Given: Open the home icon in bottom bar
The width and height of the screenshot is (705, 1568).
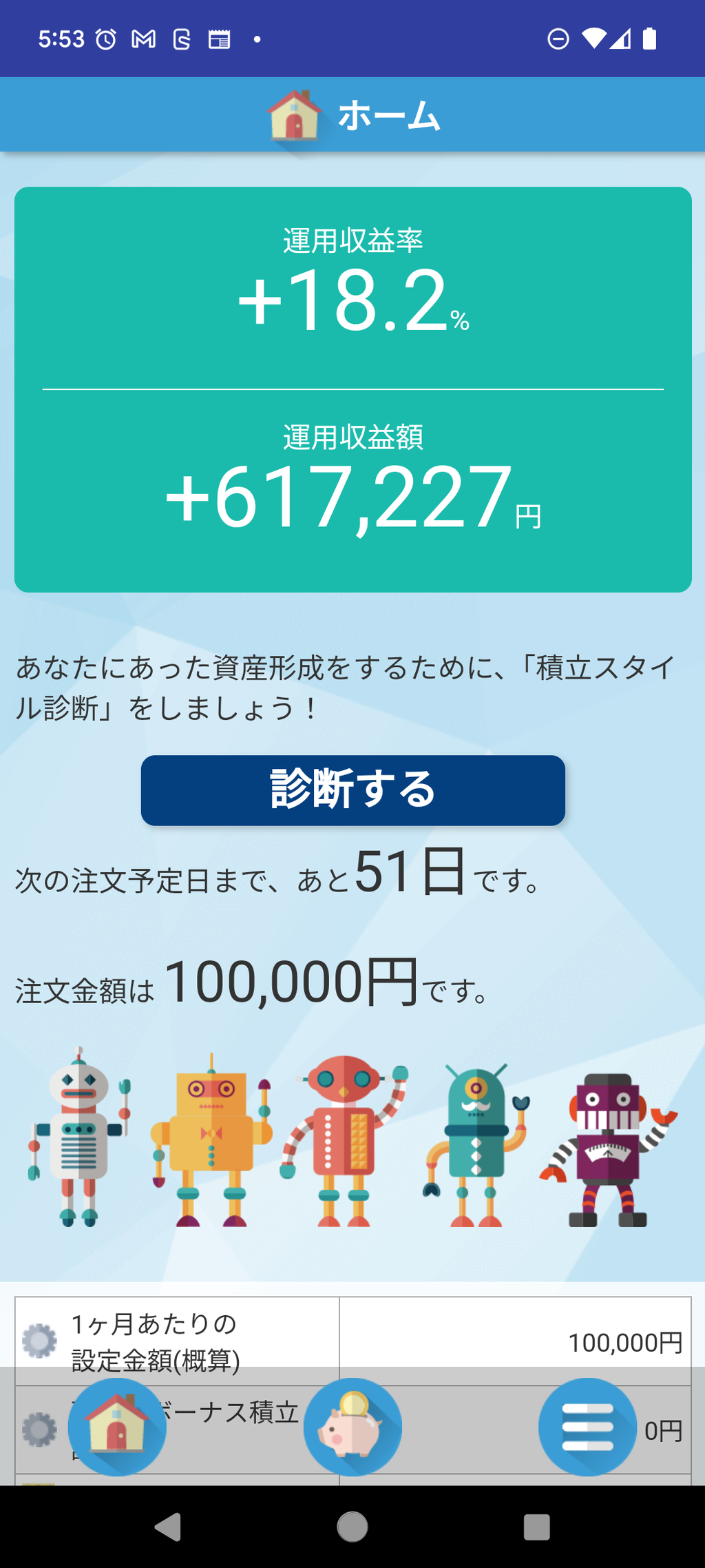Looking at the screenshot, I should (x=117, y=1427).
